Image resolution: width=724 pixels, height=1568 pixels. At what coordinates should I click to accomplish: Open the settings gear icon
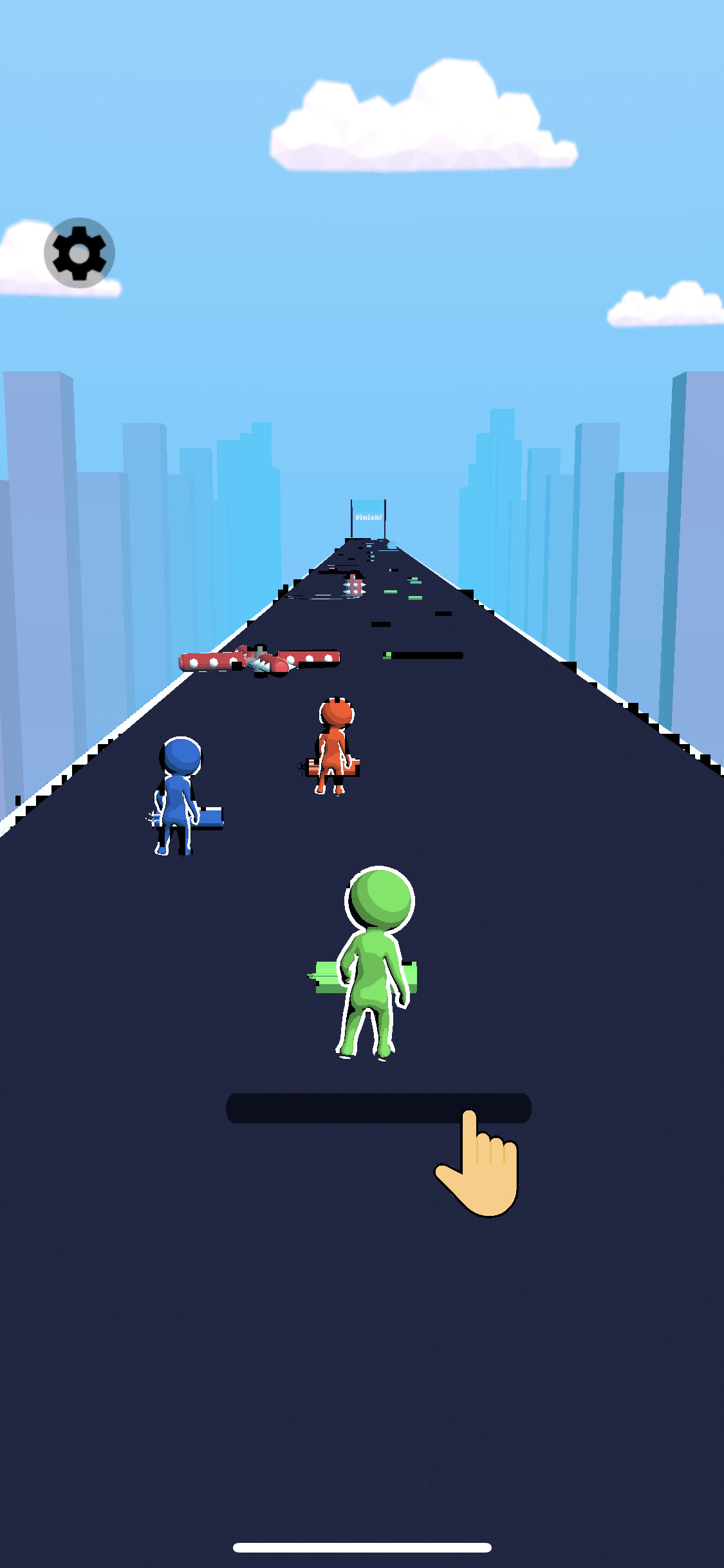[x=79, y=253]
